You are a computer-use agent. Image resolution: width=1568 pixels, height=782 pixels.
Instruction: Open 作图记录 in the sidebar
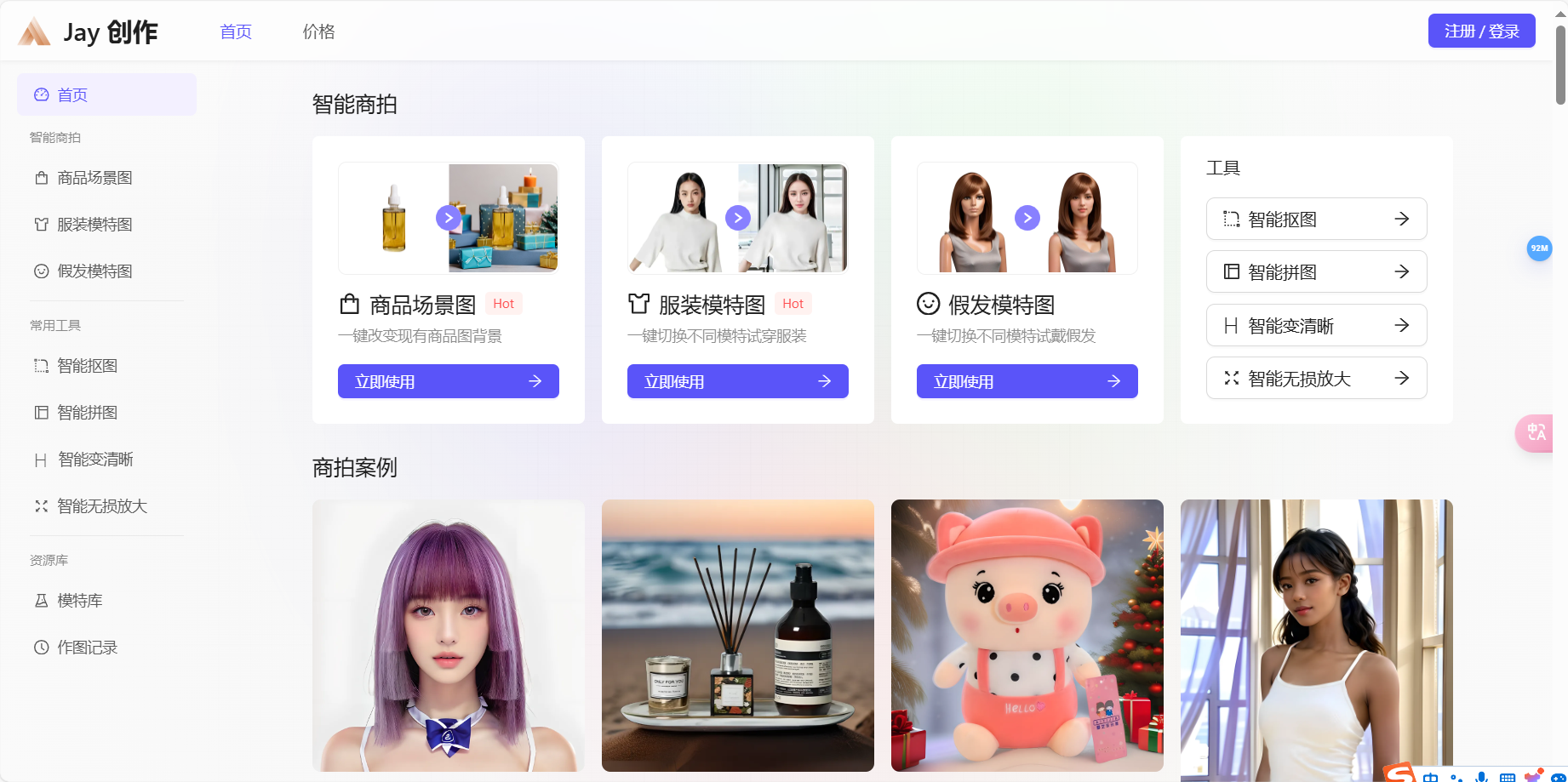[87, 648]
